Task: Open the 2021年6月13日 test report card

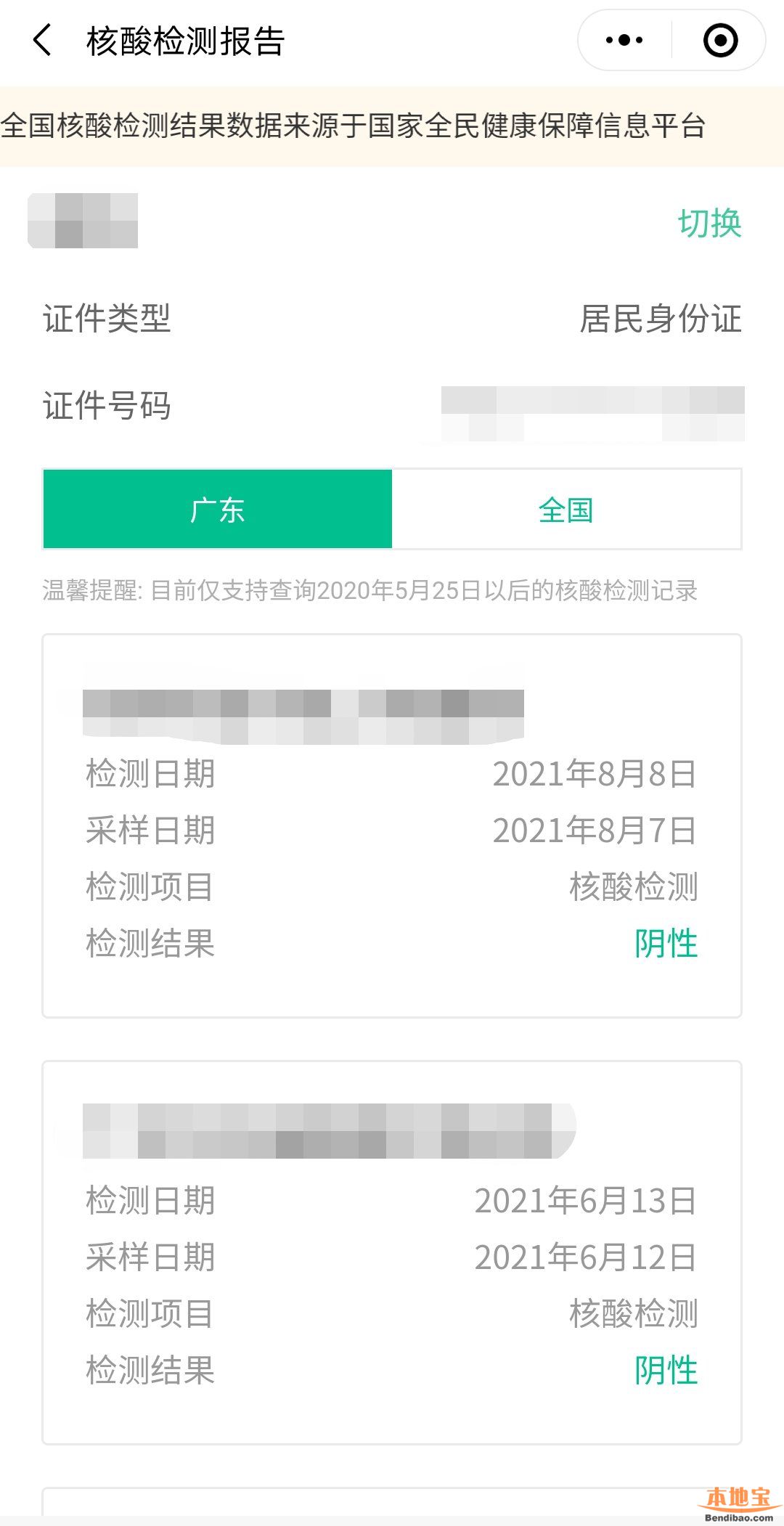Action: (392, 1252)
